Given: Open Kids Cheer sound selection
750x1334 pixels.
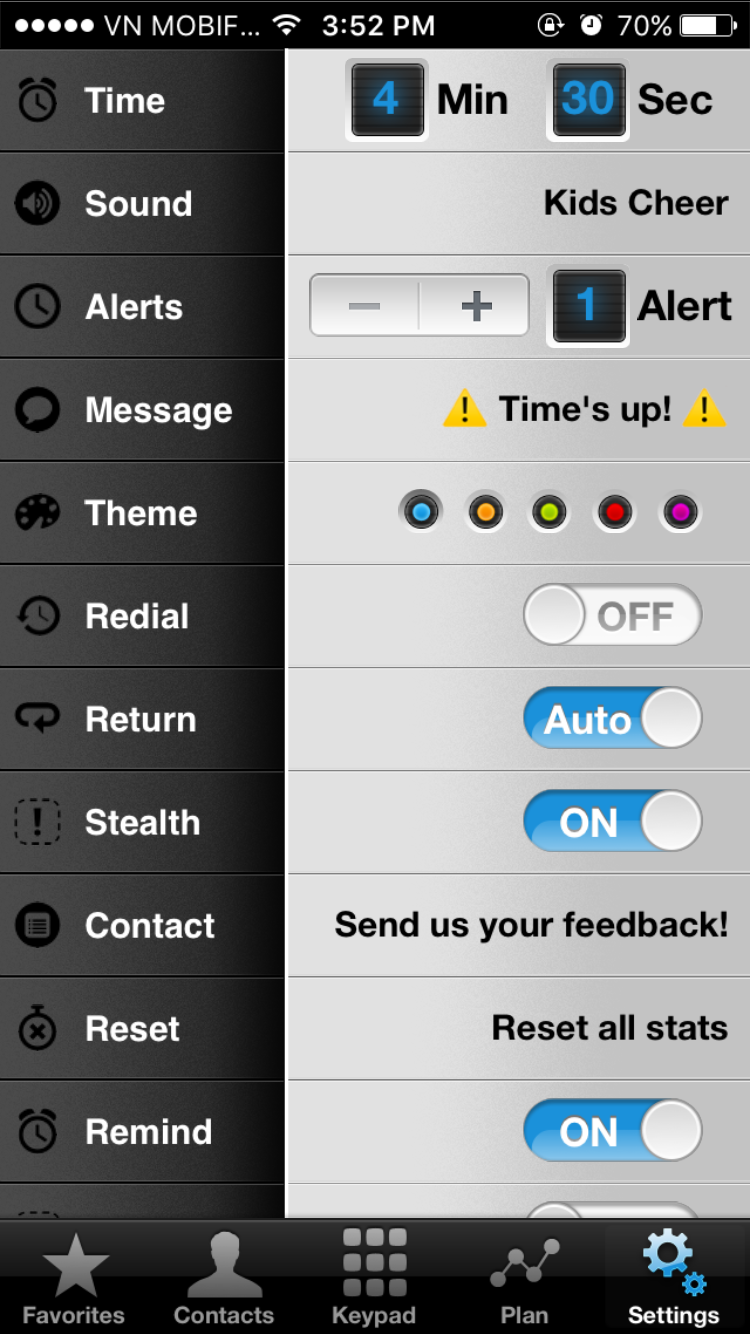Looking at the screenshot, I should pos(635,203).
